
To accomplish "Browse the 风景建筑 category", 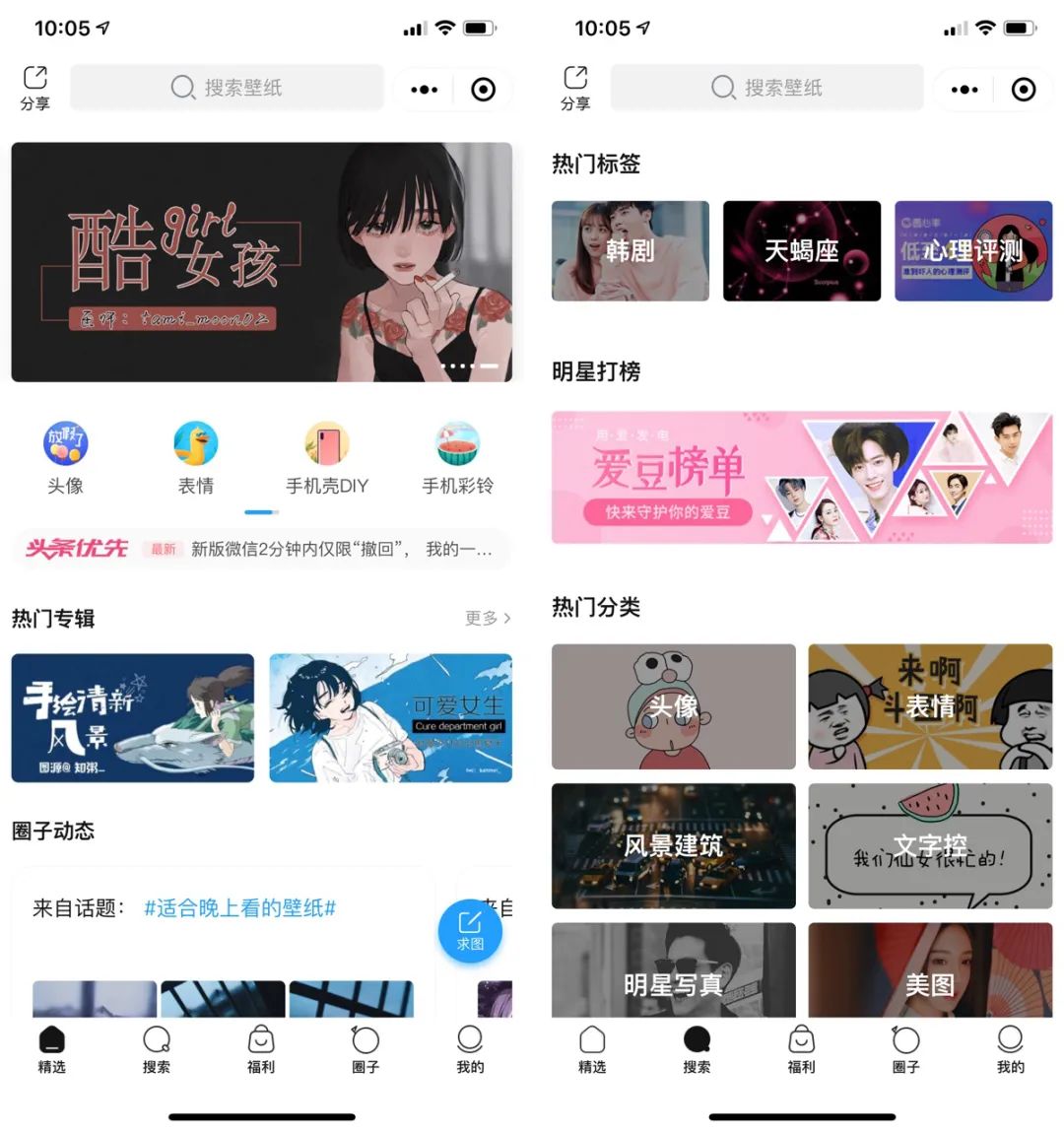I will point(673,845).
